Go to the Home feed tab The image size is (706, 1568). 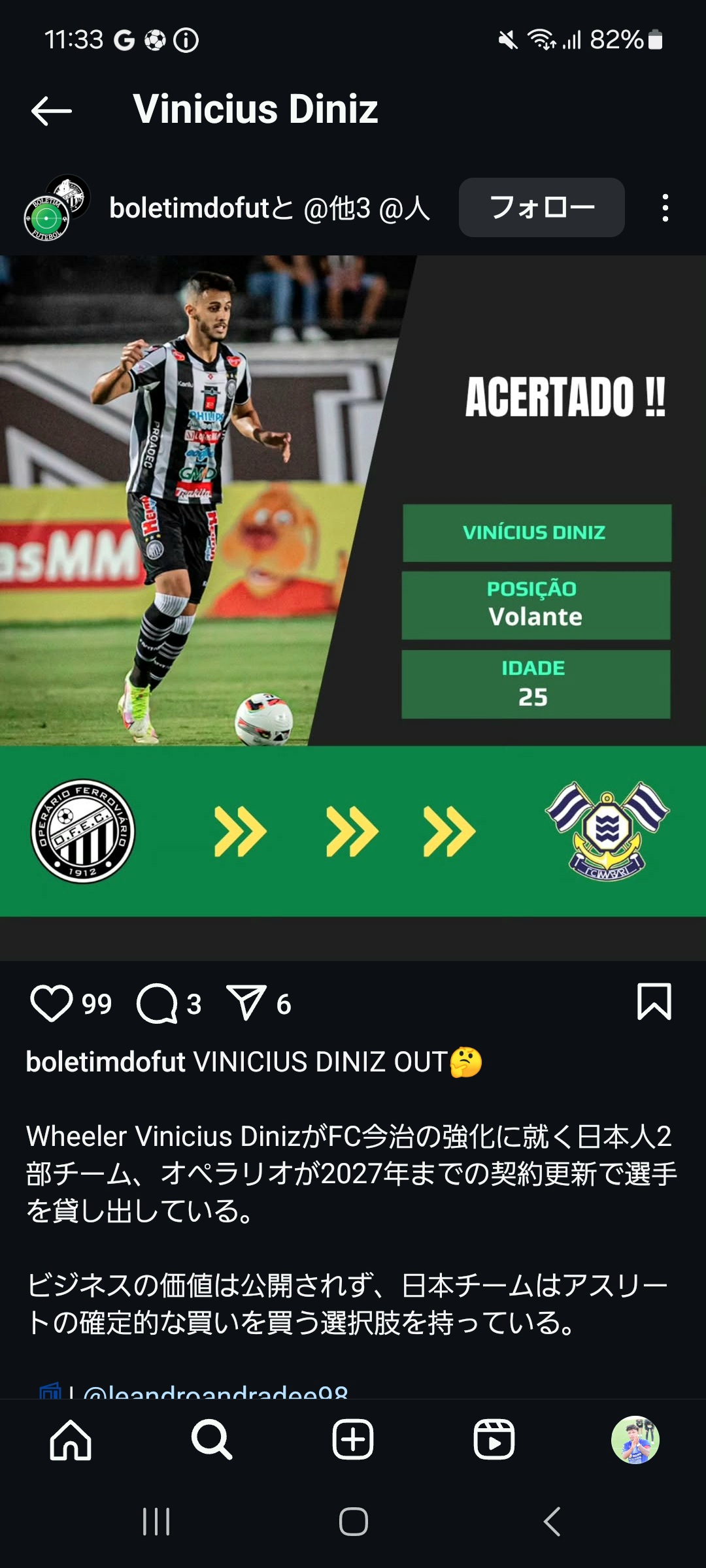(71, 1439)
